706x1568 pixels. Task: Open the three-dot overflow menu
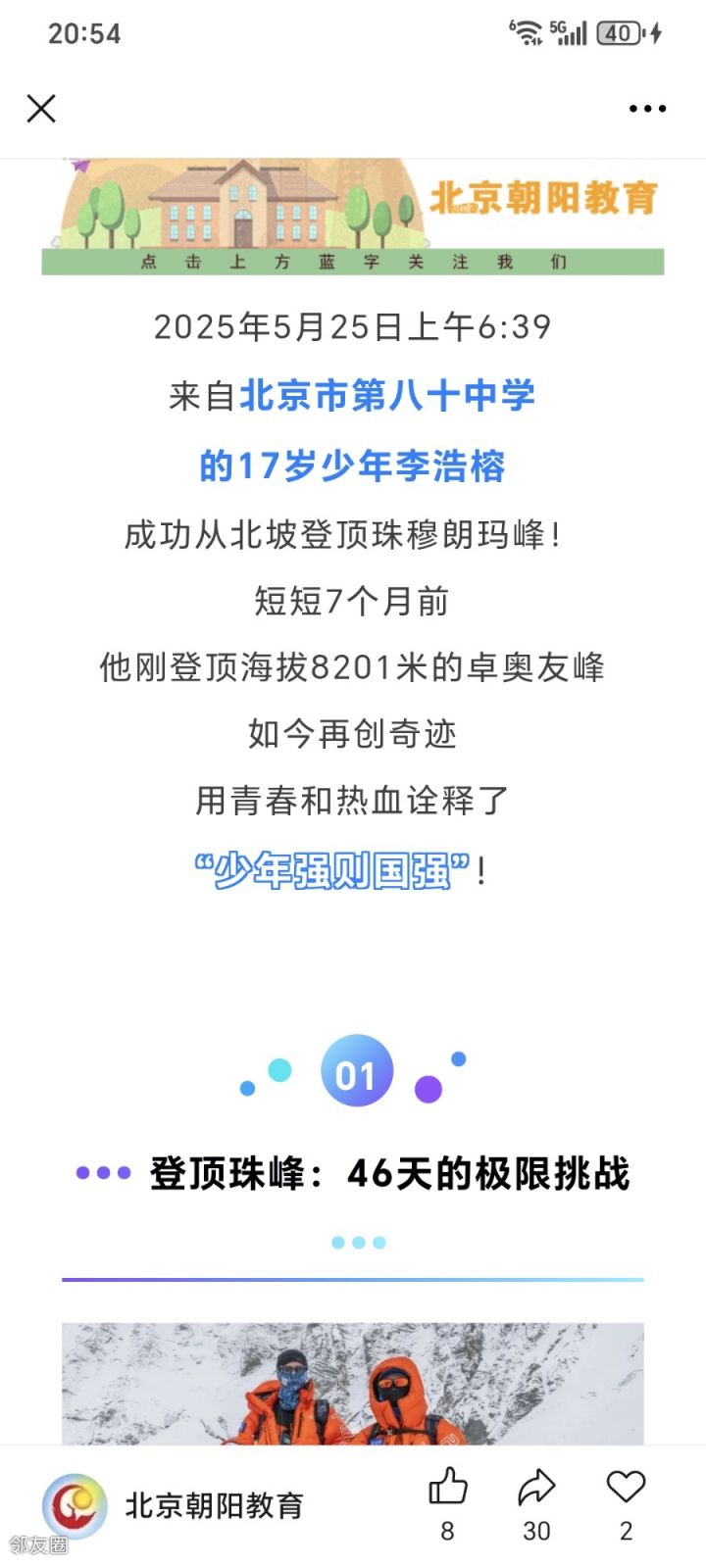(647, 109)
